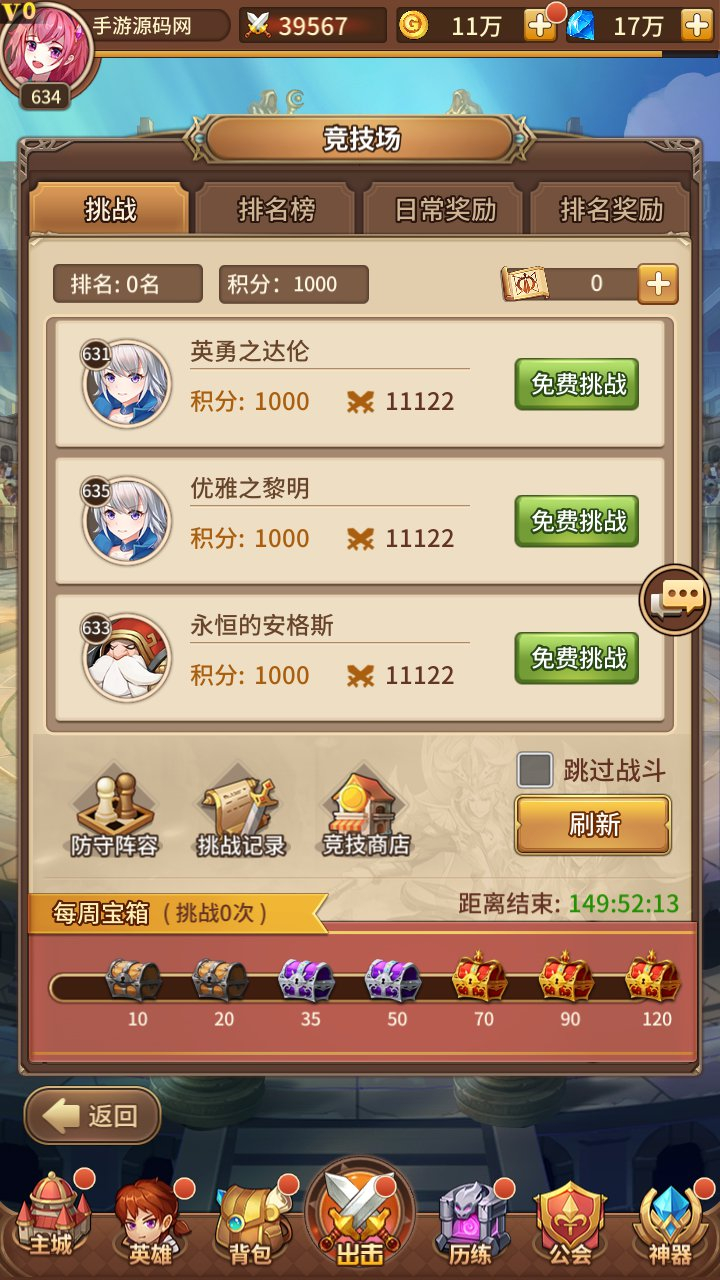Switch to the 排名榜 tab
Image resolution: width=720 pixels, height=1280 pixels.
pos(276,210)
